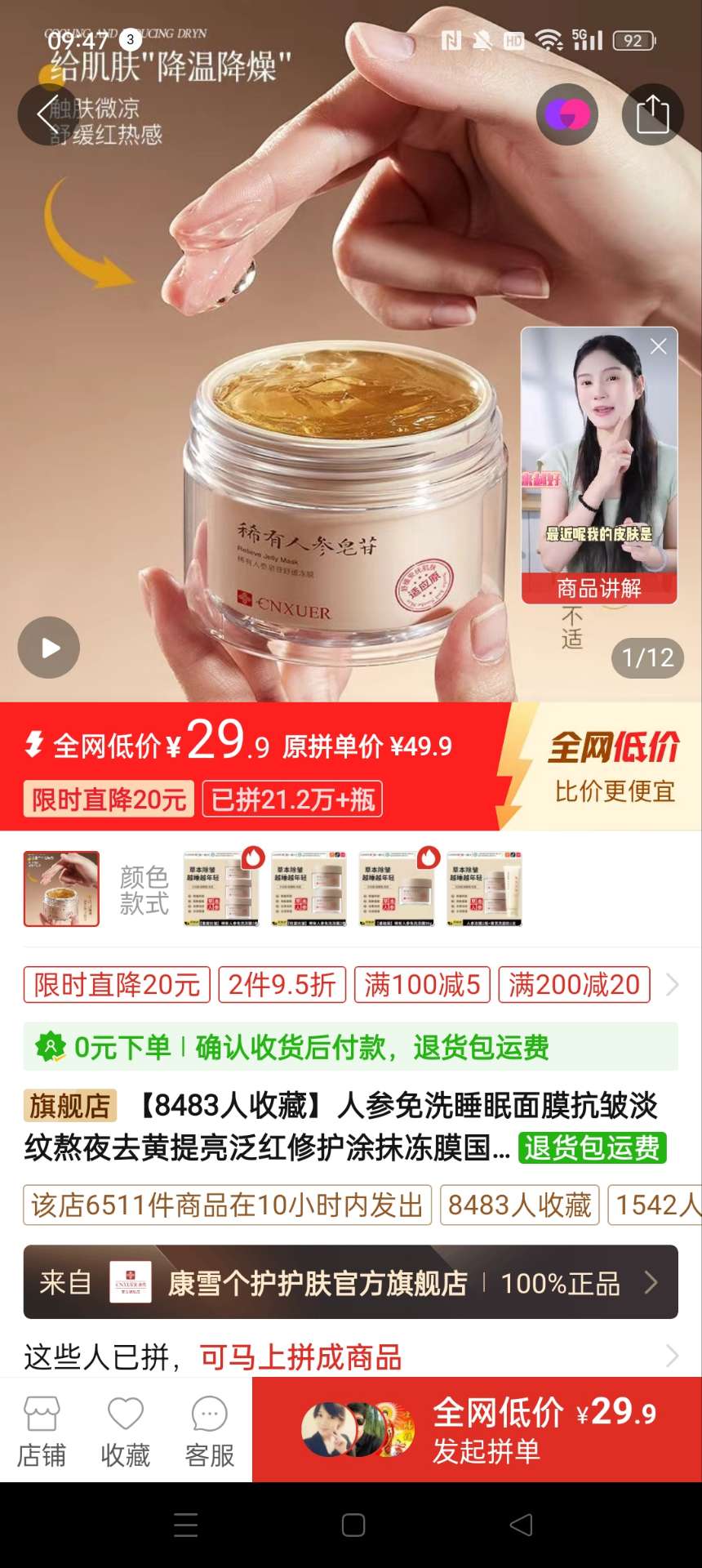
Task: Visit 康雪个护护肤官方旗舰店 store
Action: point(351,1282)
